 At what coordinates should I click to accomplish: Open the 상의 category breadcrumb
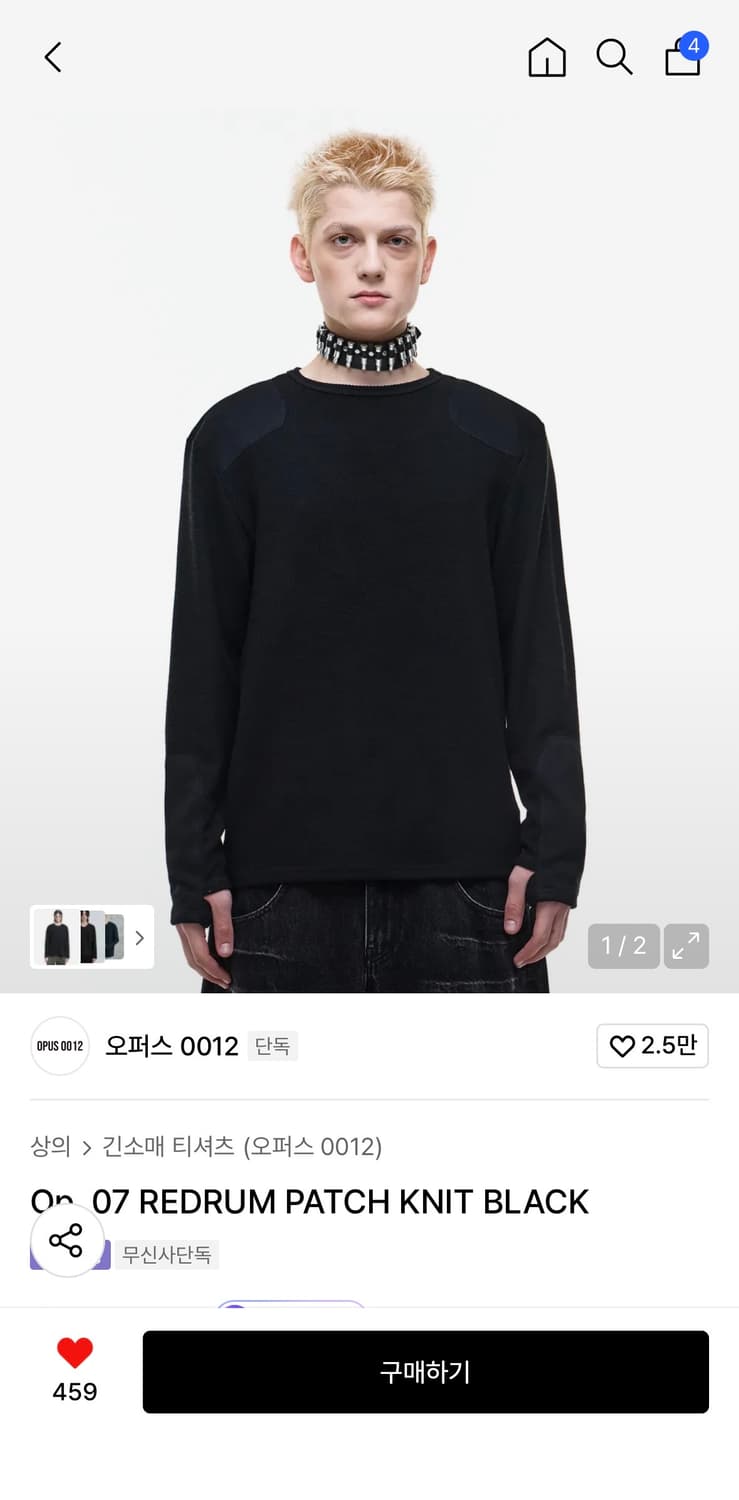pos(49,1147)
